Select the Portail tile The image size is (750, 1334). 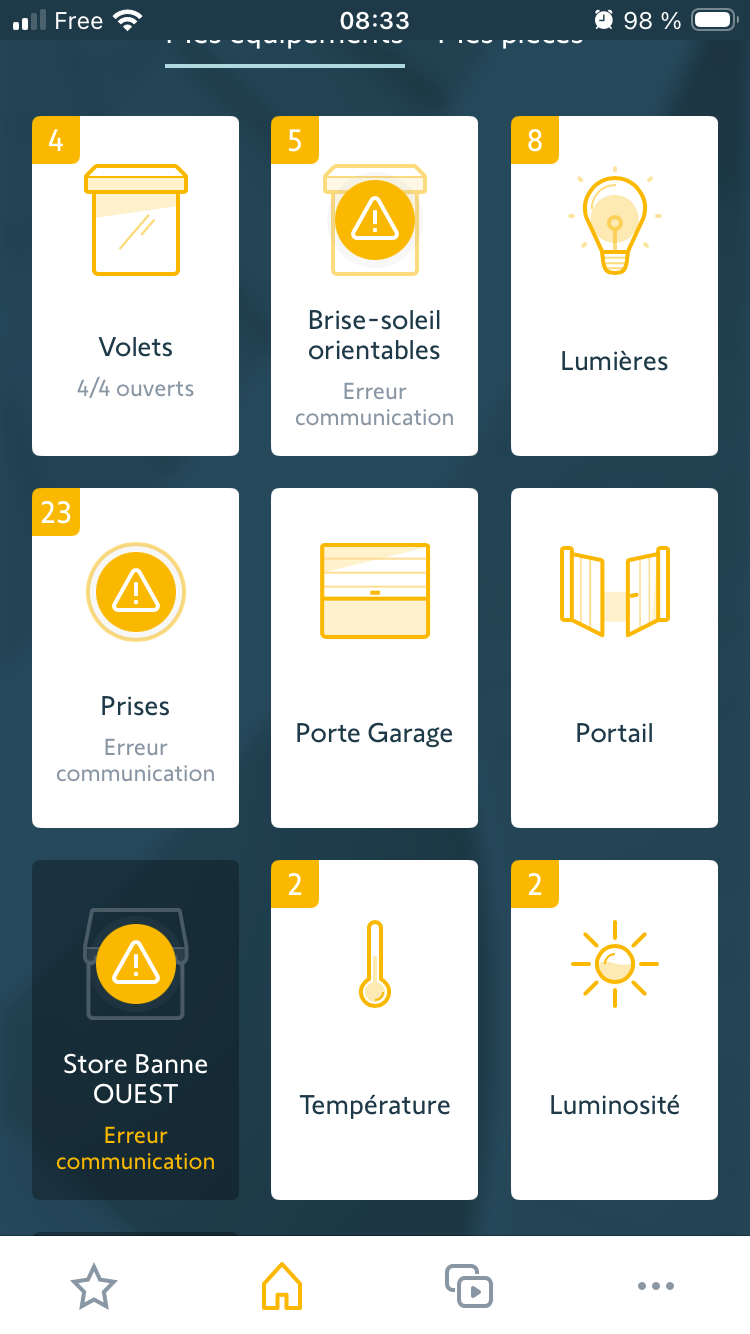(x=614, y=658)
